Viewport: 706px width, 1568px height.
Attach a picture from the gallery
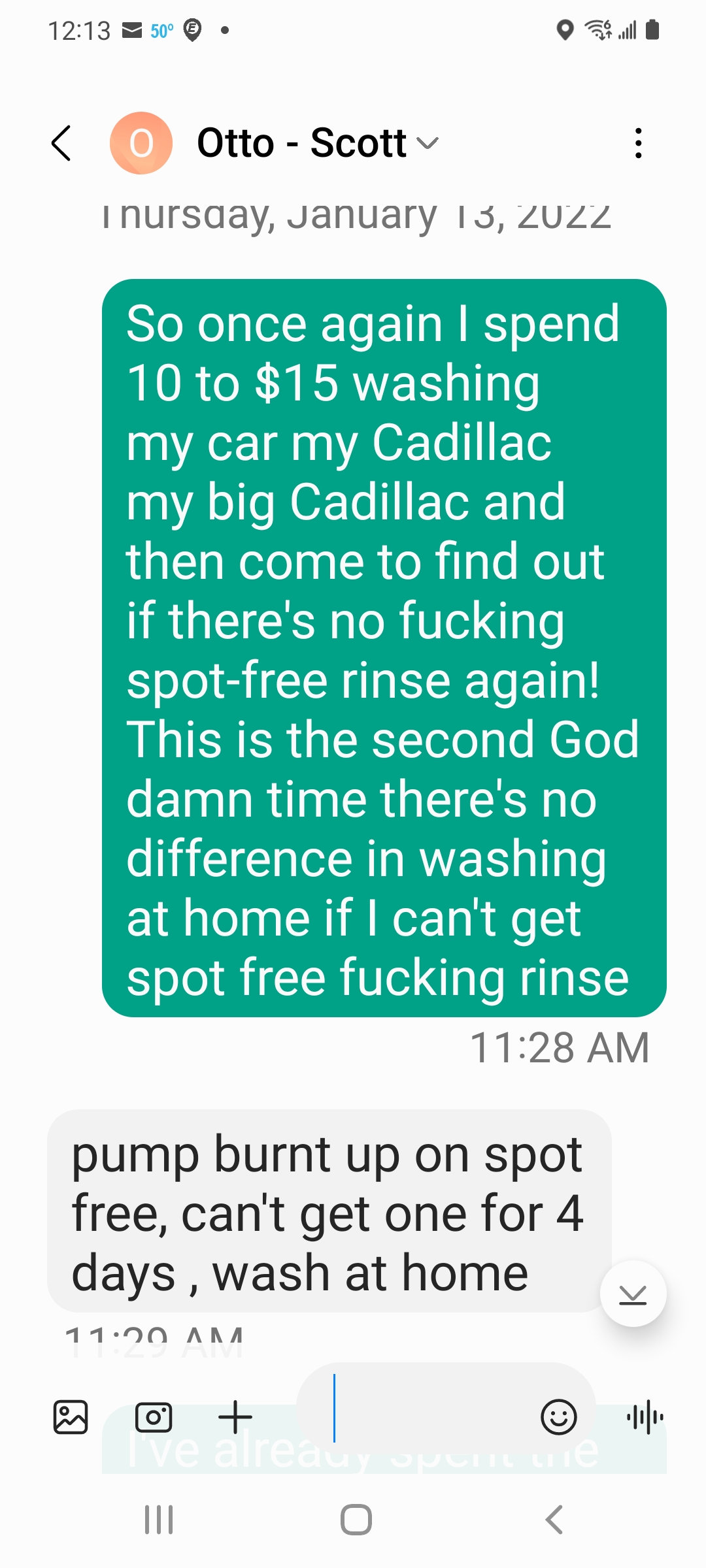click(71, 1417)
